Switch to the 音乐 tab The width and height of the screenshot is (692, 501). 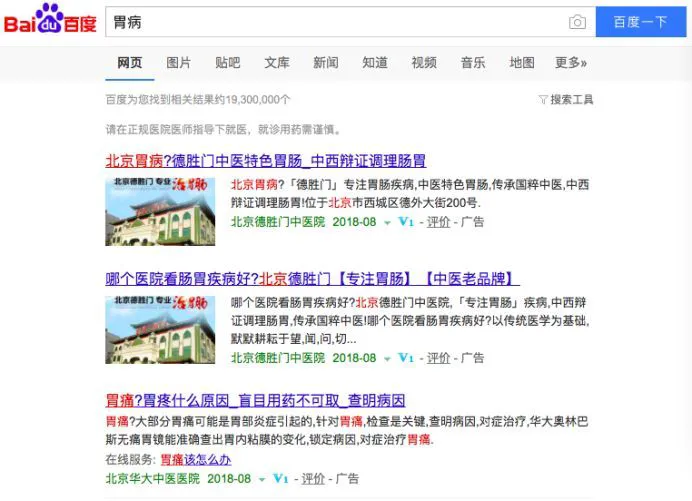[x=473, y=63]
